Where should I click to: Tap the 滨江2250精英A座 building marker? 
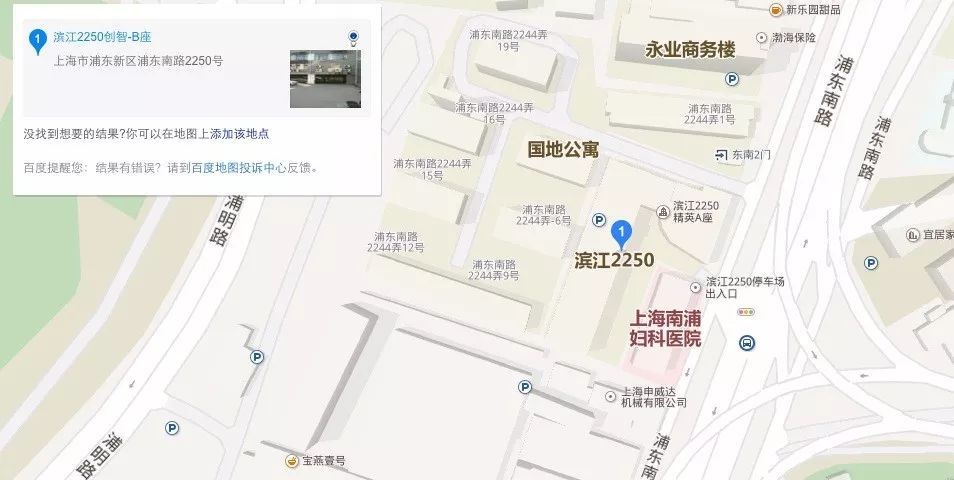[x=662, y=211]
